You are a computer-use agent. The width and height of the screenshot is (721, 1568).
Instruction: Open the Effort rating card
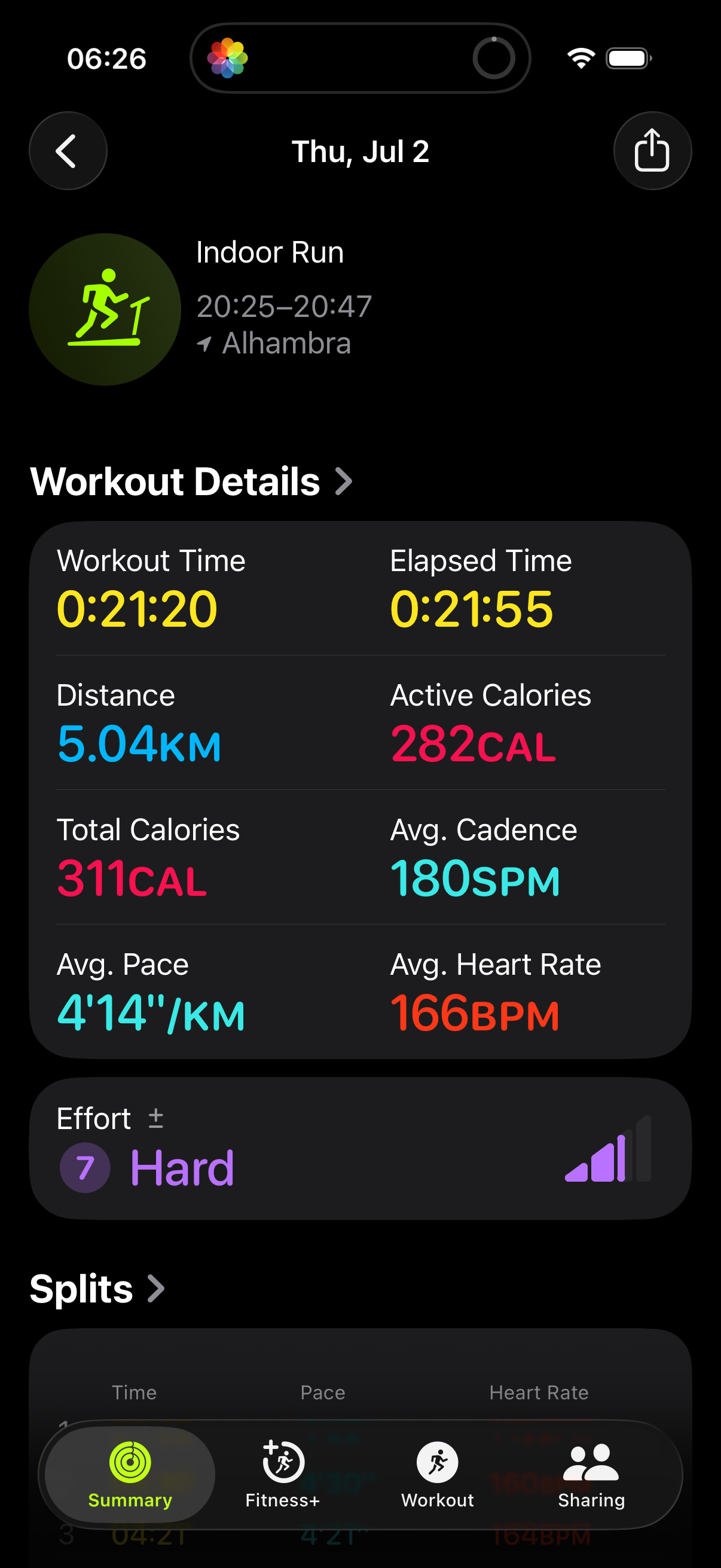360,1148
